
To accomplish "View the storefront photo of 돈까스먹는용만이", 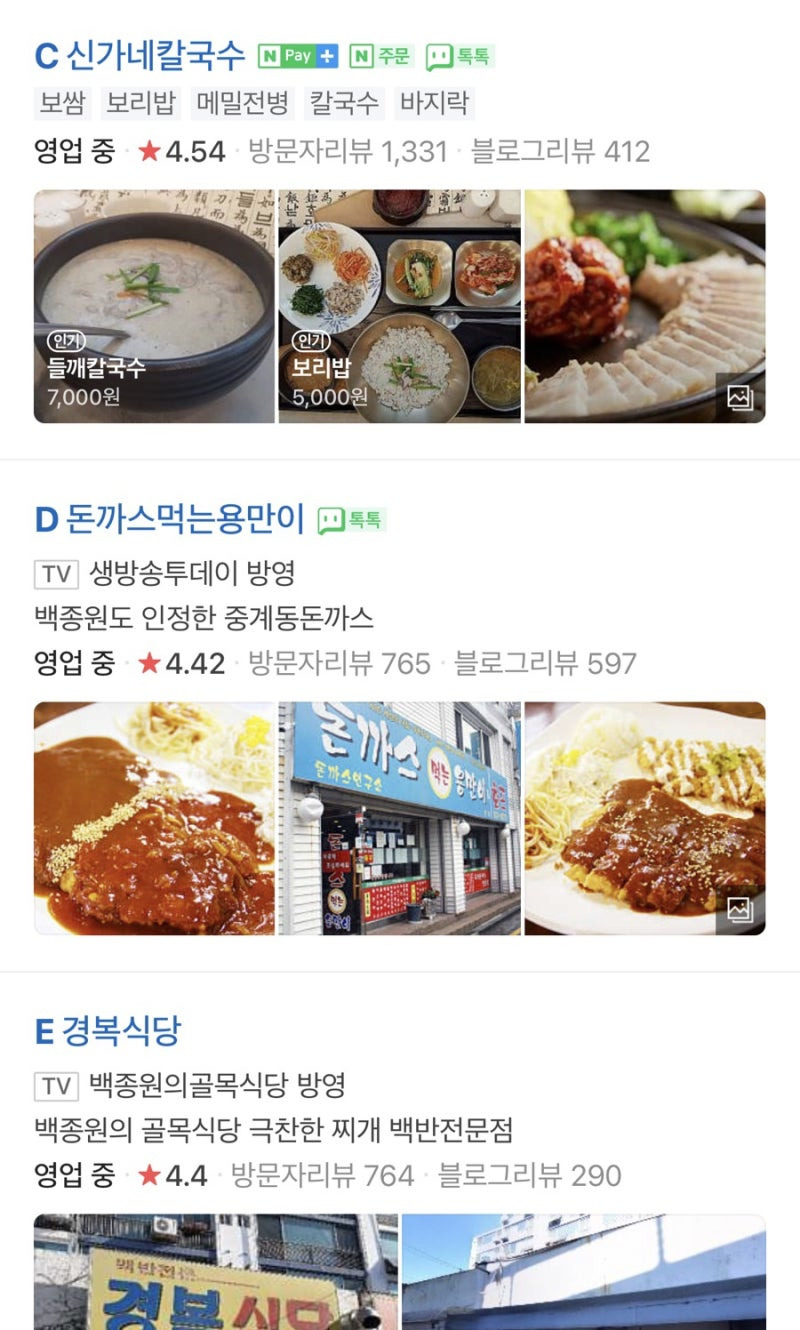I will [x=399, y=818].
